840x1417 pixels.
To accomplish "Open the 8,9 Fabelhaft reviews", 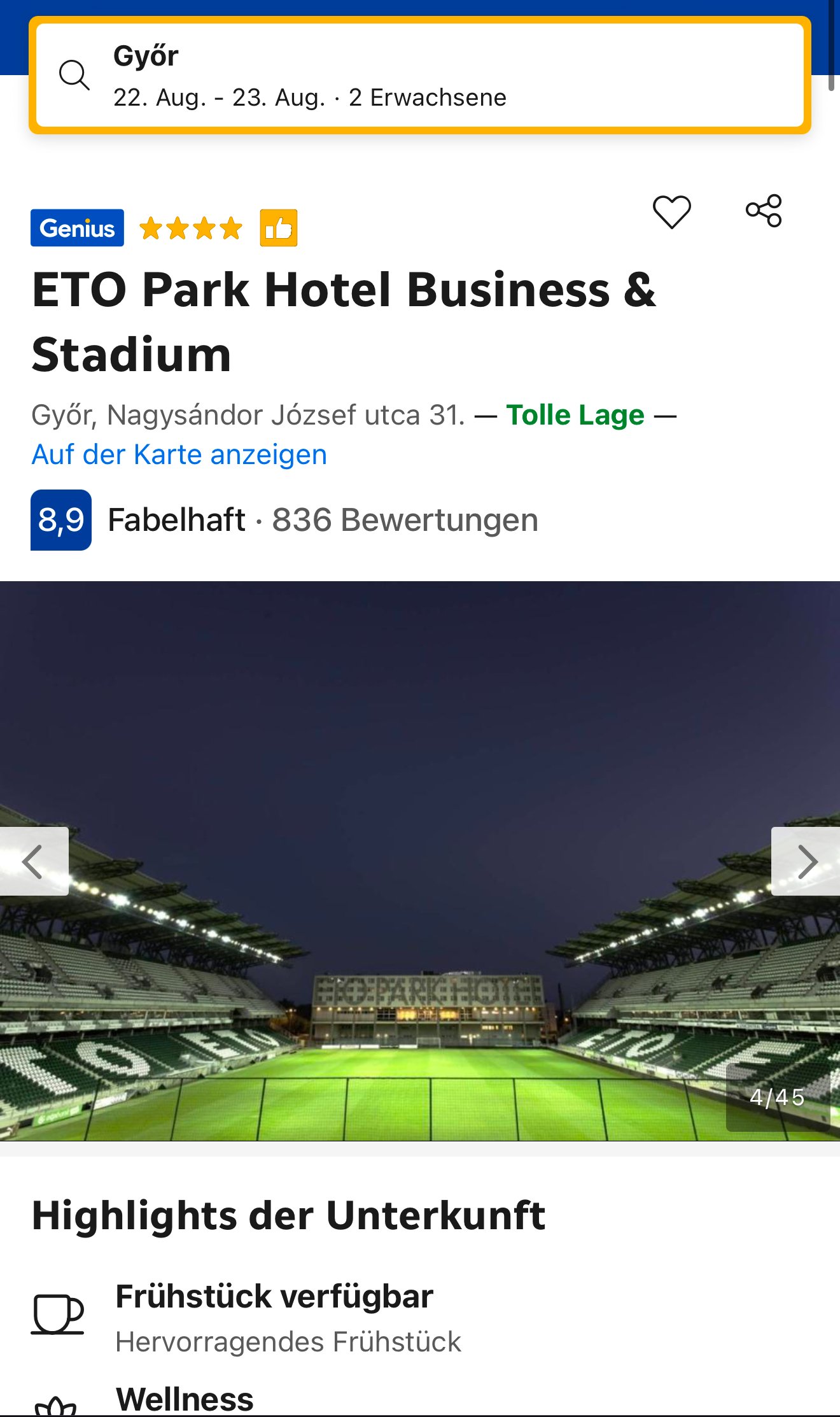I will click(x=284, y=520).
